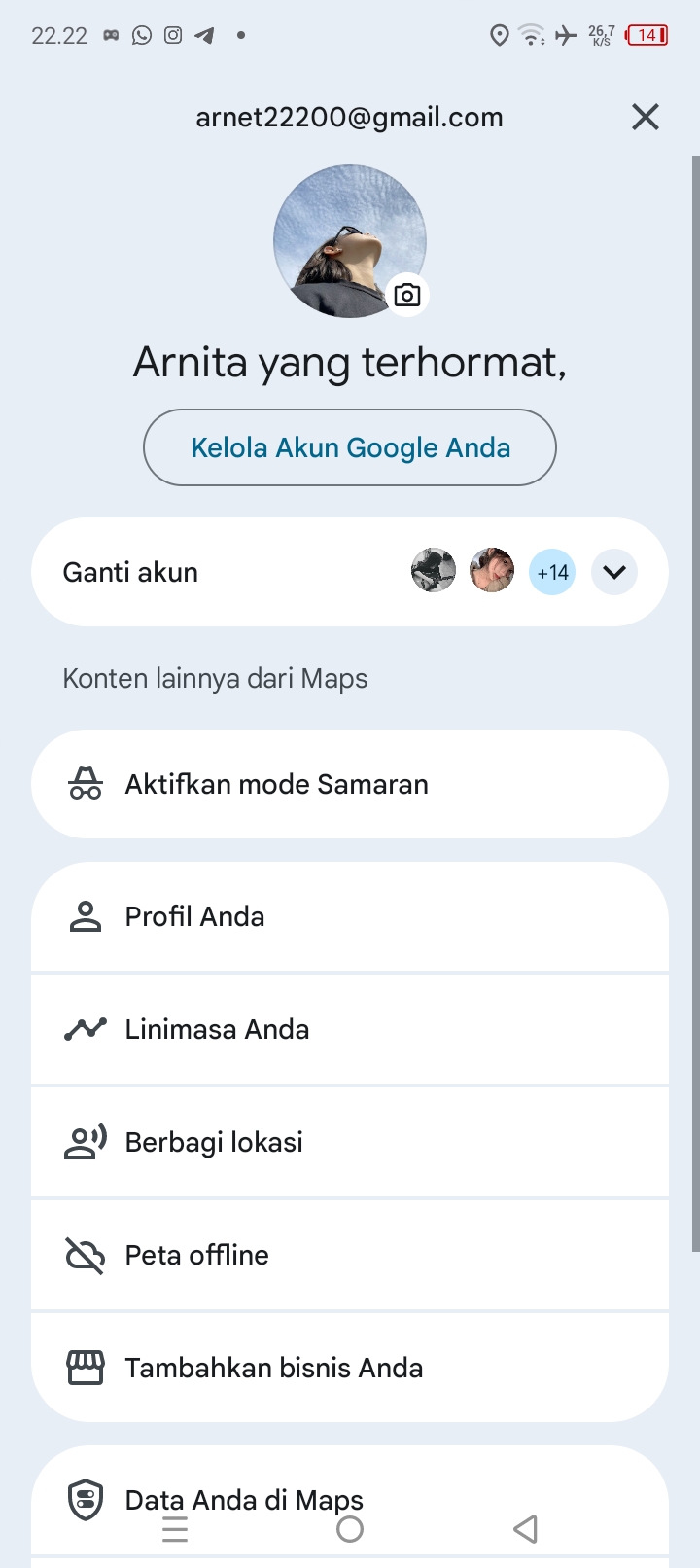Close the account menu
The height and width of the screenshot is (1568, 700).
point(645,118)
